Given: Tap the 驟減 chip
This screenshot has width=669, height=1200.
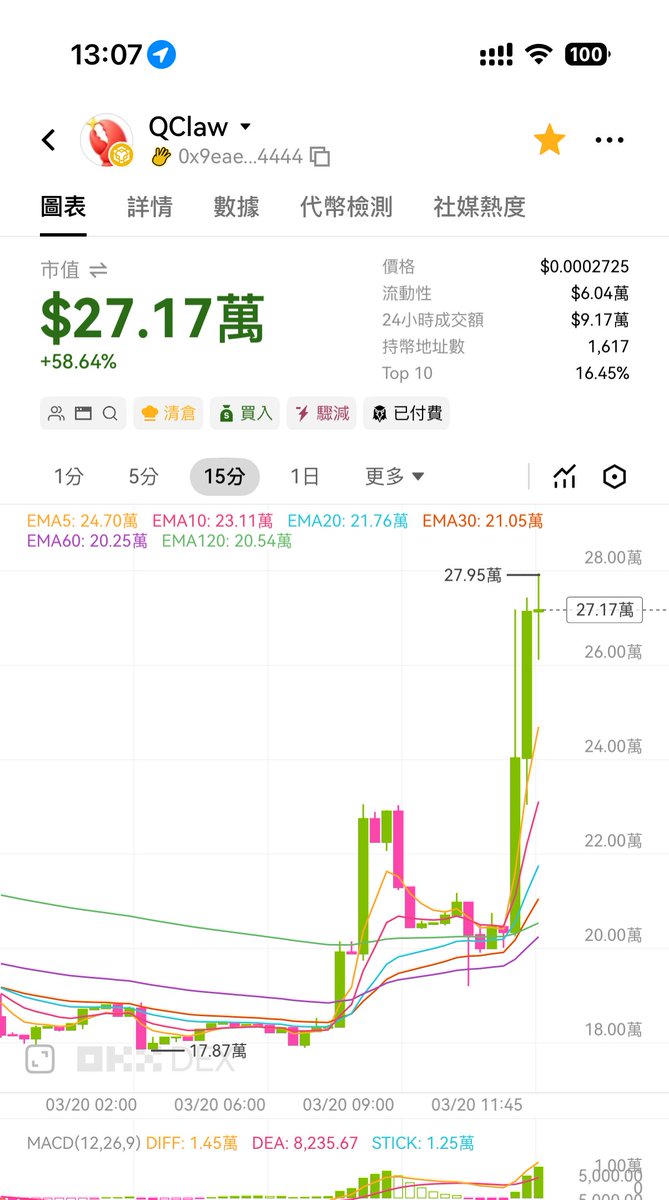Looking at the screenshot, I should (322, 413).
